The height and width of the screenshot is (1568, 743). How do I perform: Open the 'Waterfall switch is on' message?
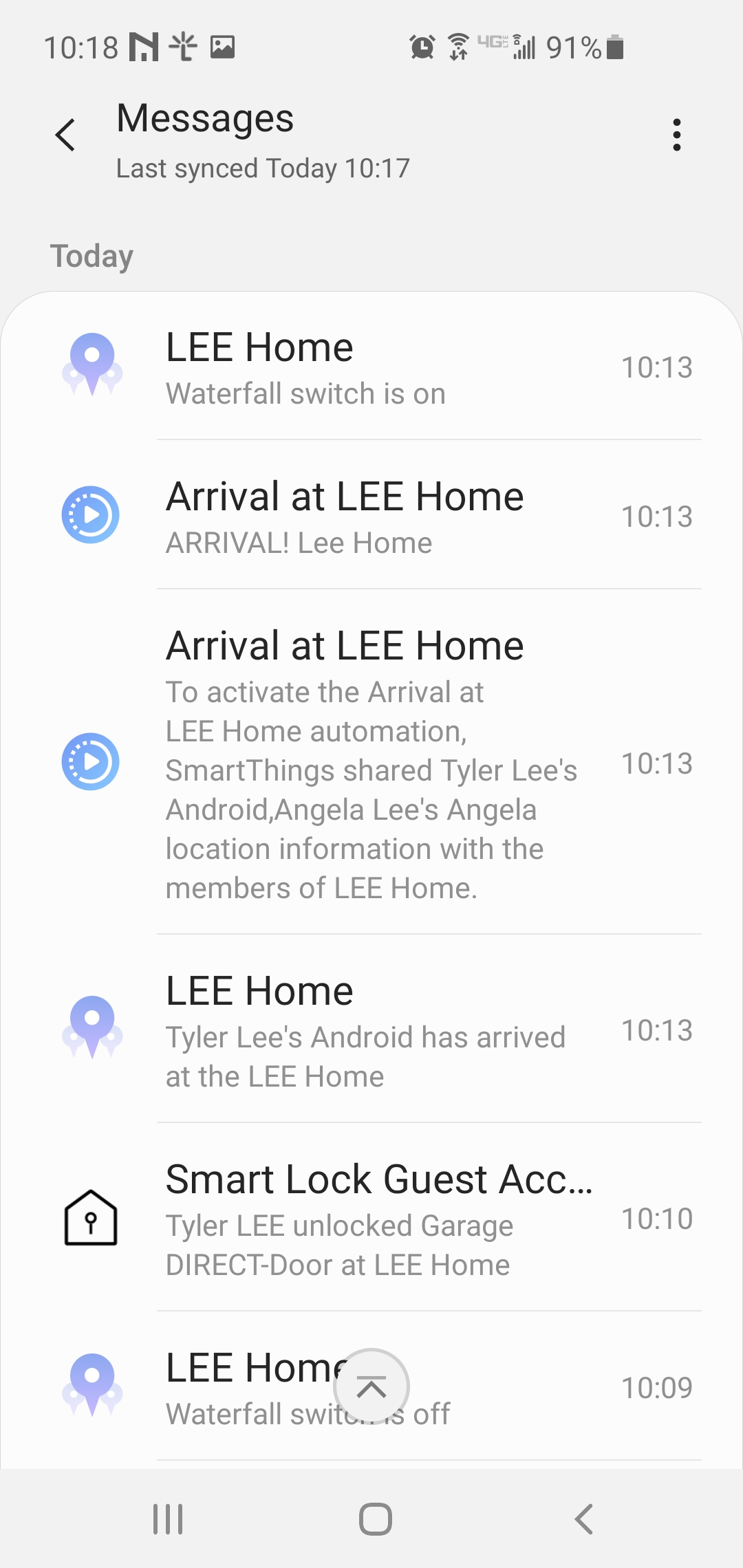[x=371, y=367]
